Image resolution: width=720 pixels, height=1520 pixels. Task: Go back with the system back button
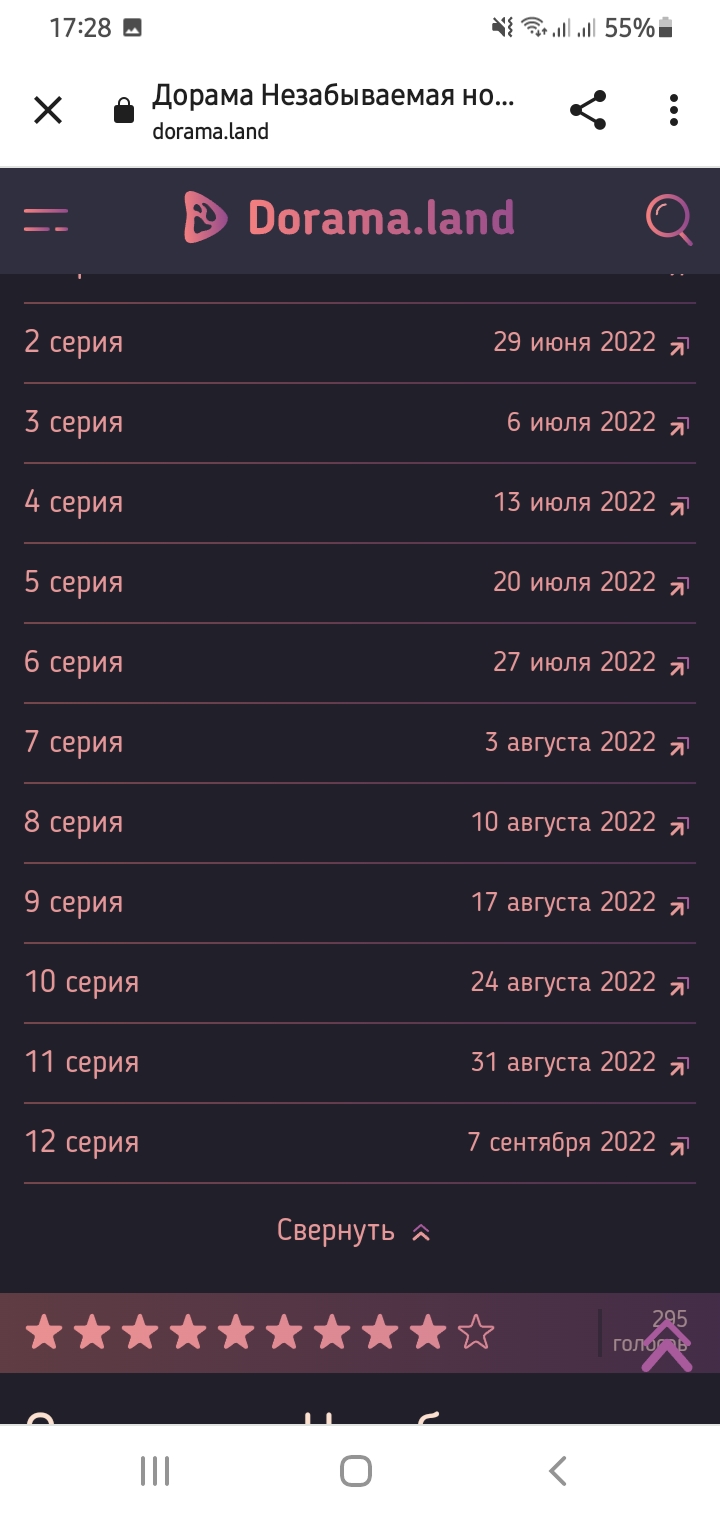pos(558,1471)
